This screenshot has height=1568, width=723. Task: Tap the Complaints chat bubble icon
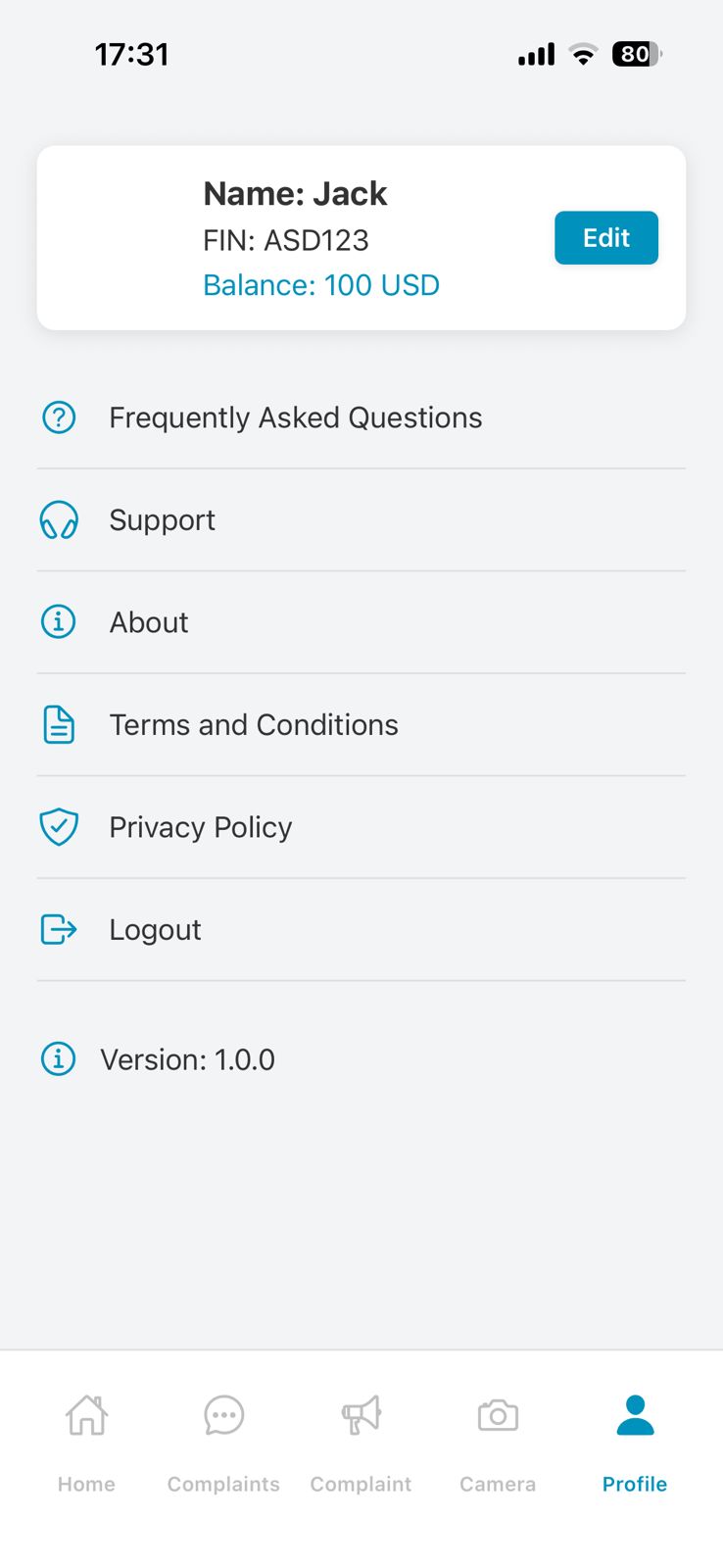223,1415
